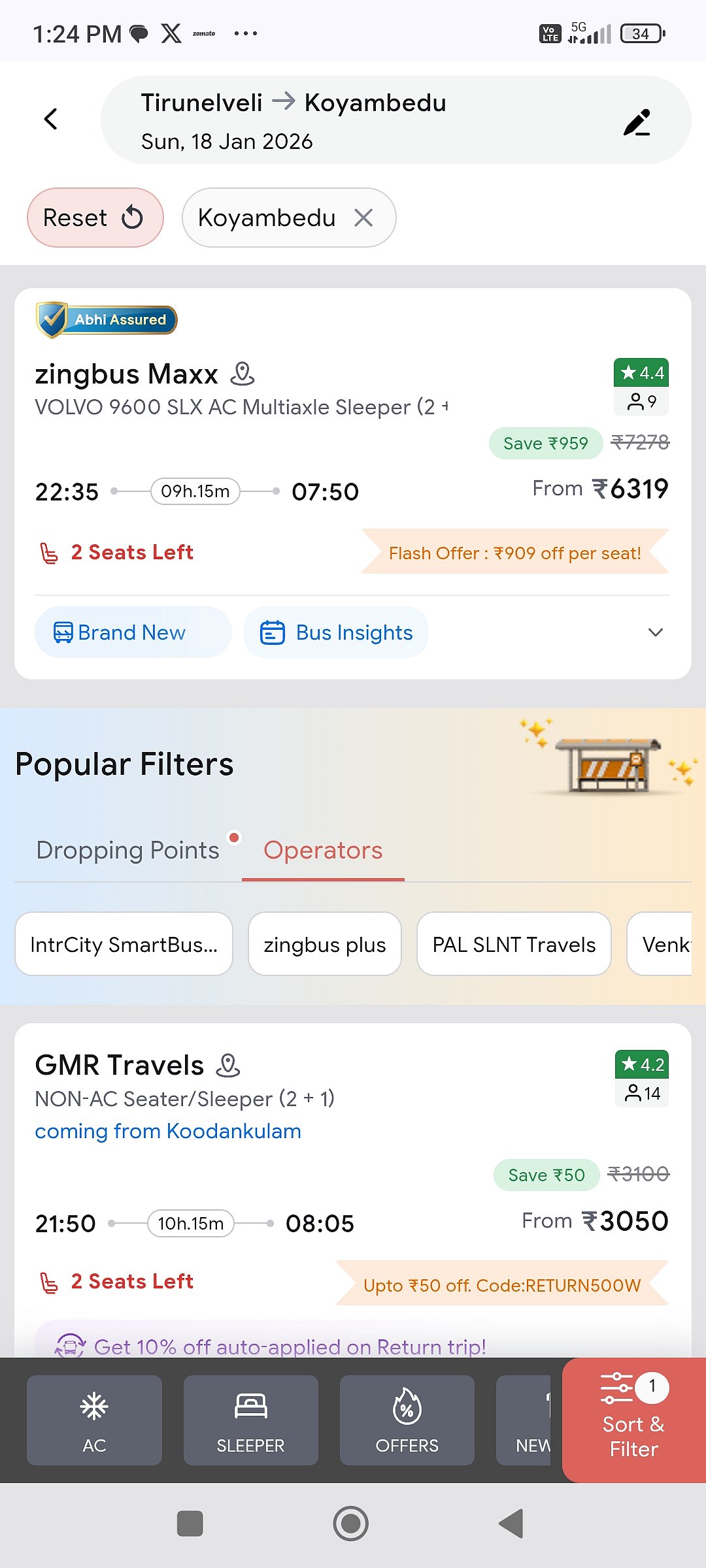The image size is (706, 1568).
Task: Go to the system home screen
Action: [351, 1524]
